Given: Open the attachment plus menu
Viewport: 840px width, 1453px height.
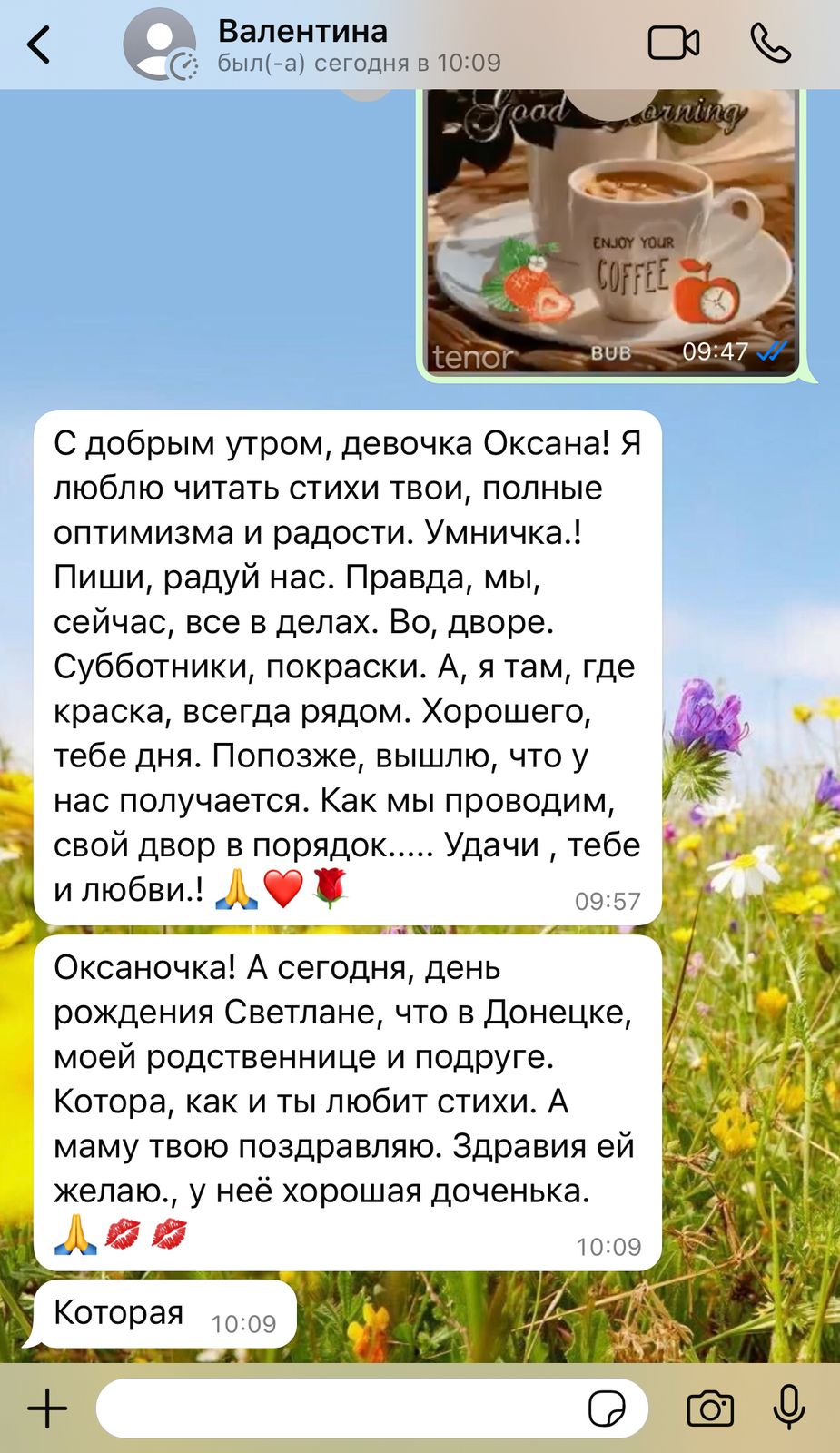Looking at the screenshot, I should click(47, 1409).
